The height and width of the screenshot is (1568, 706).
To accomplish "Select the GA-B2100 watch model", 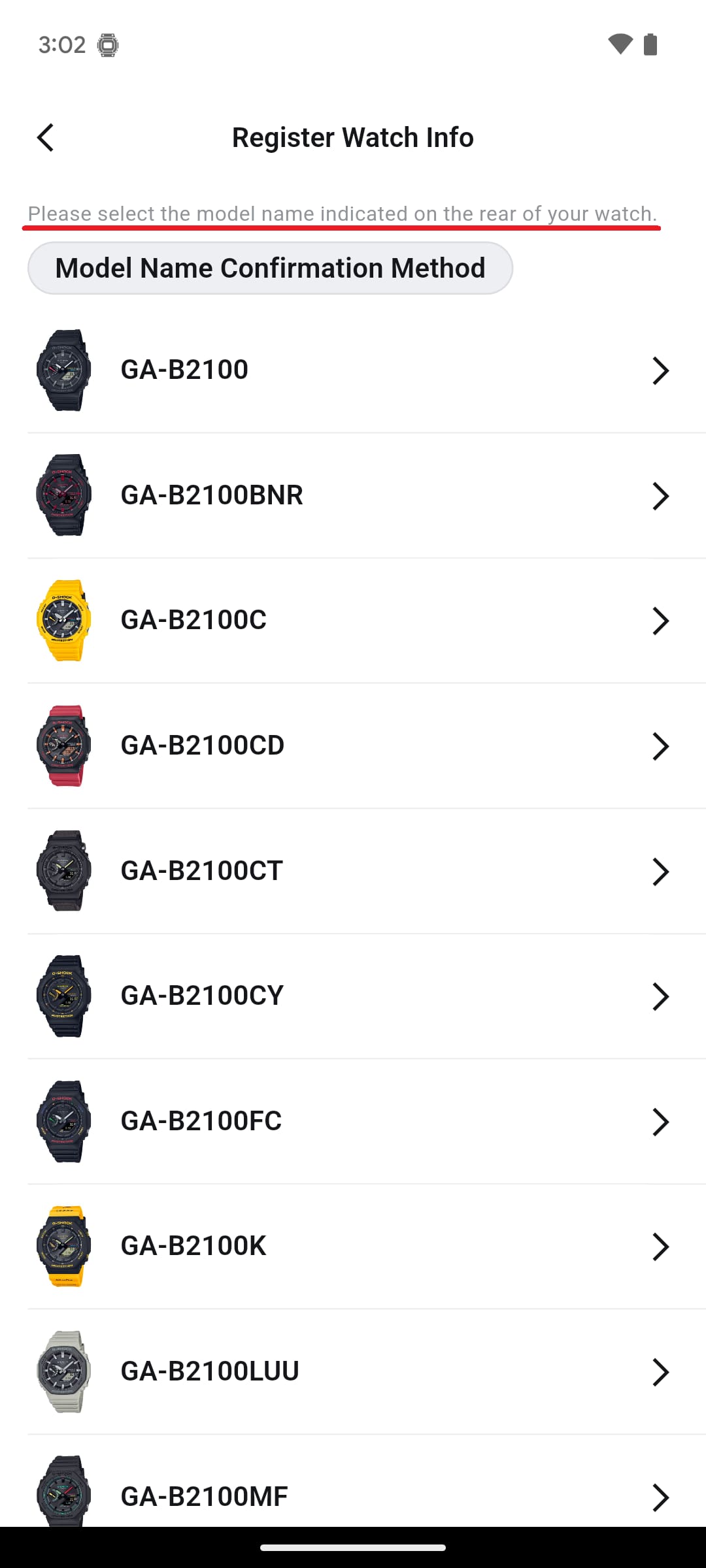I will (x=353, y=370).
